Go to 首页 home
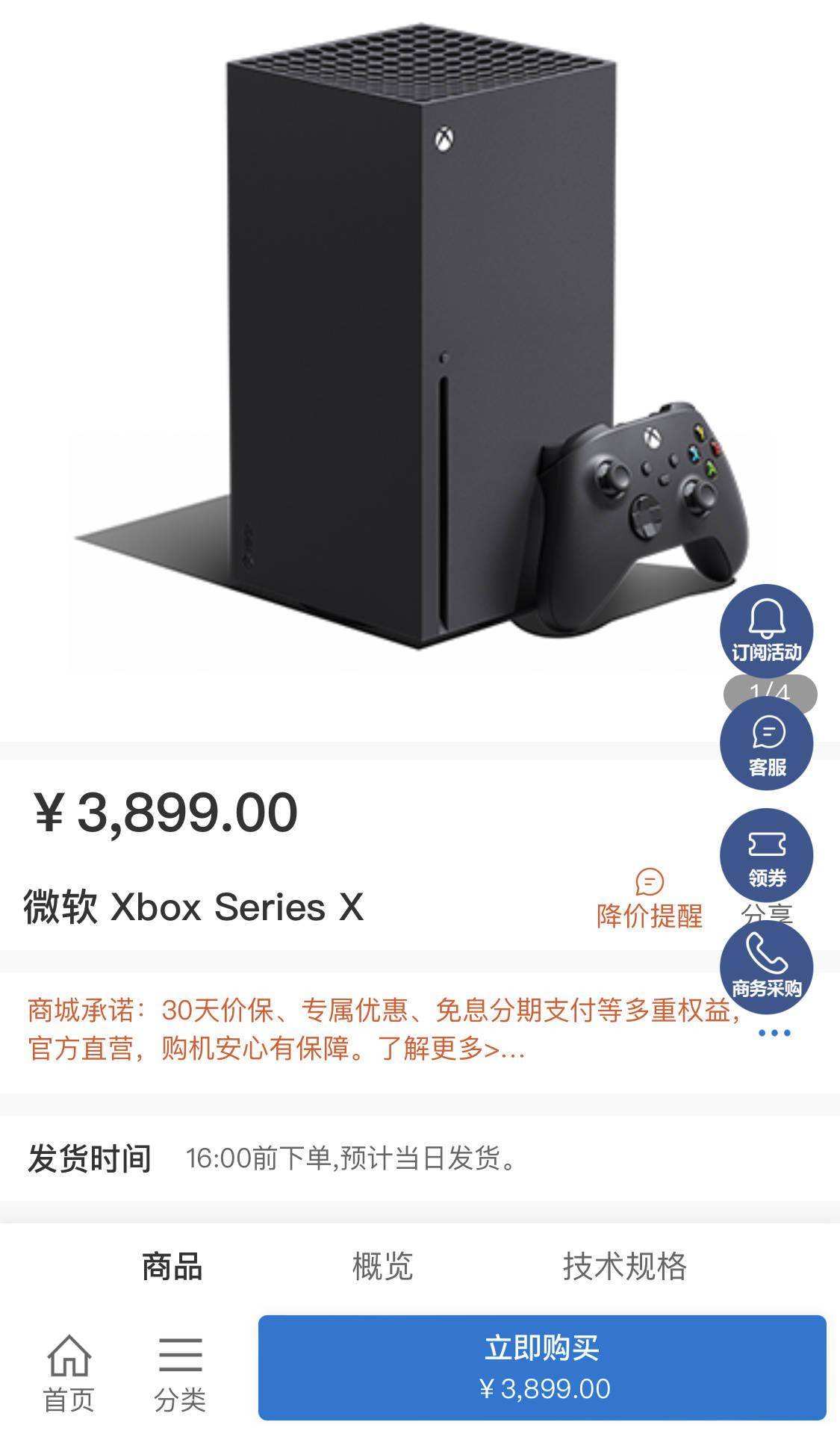 [69, 1374]
